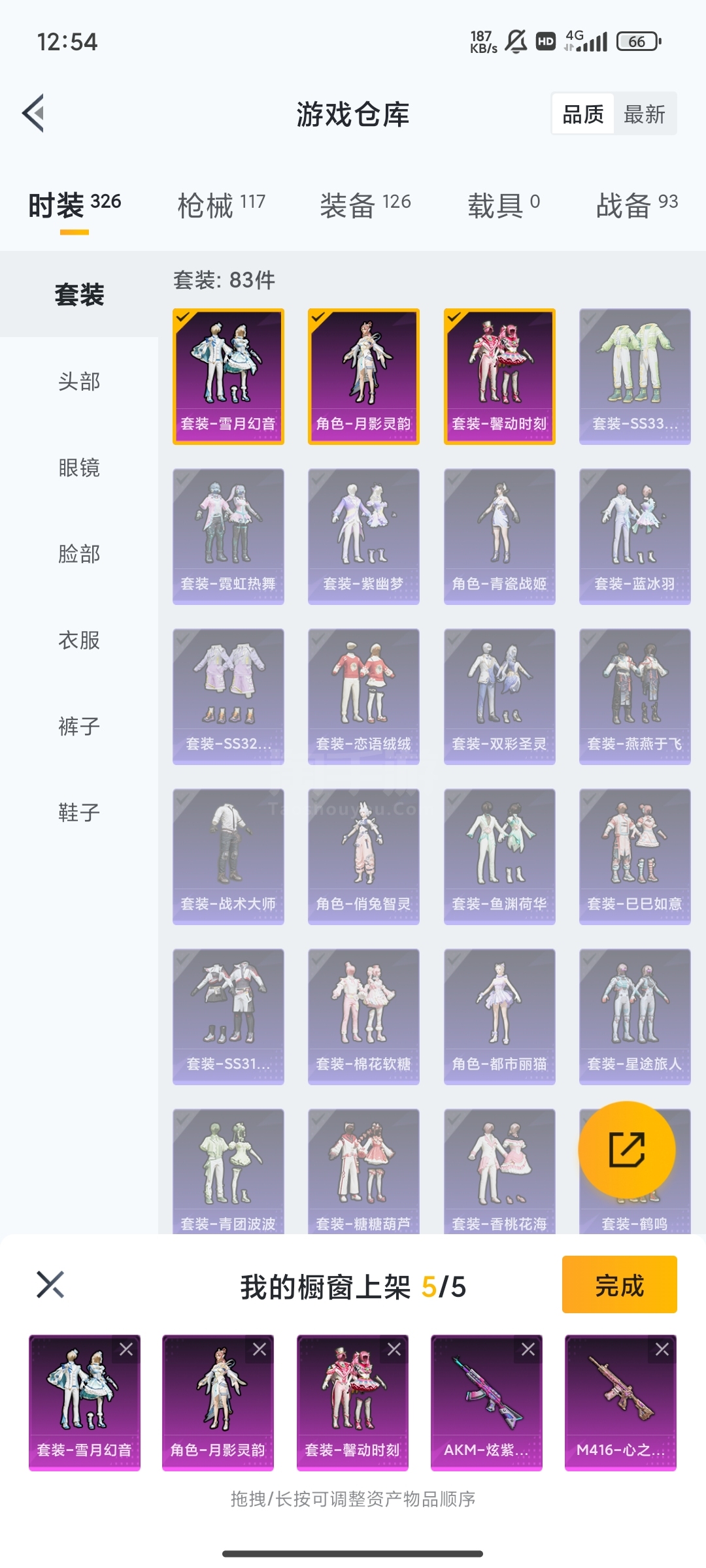Image resolution: width=706 pixels, height=1568 pixels.
Task: Open the 鞋子 category
Action: coord(79,813)
